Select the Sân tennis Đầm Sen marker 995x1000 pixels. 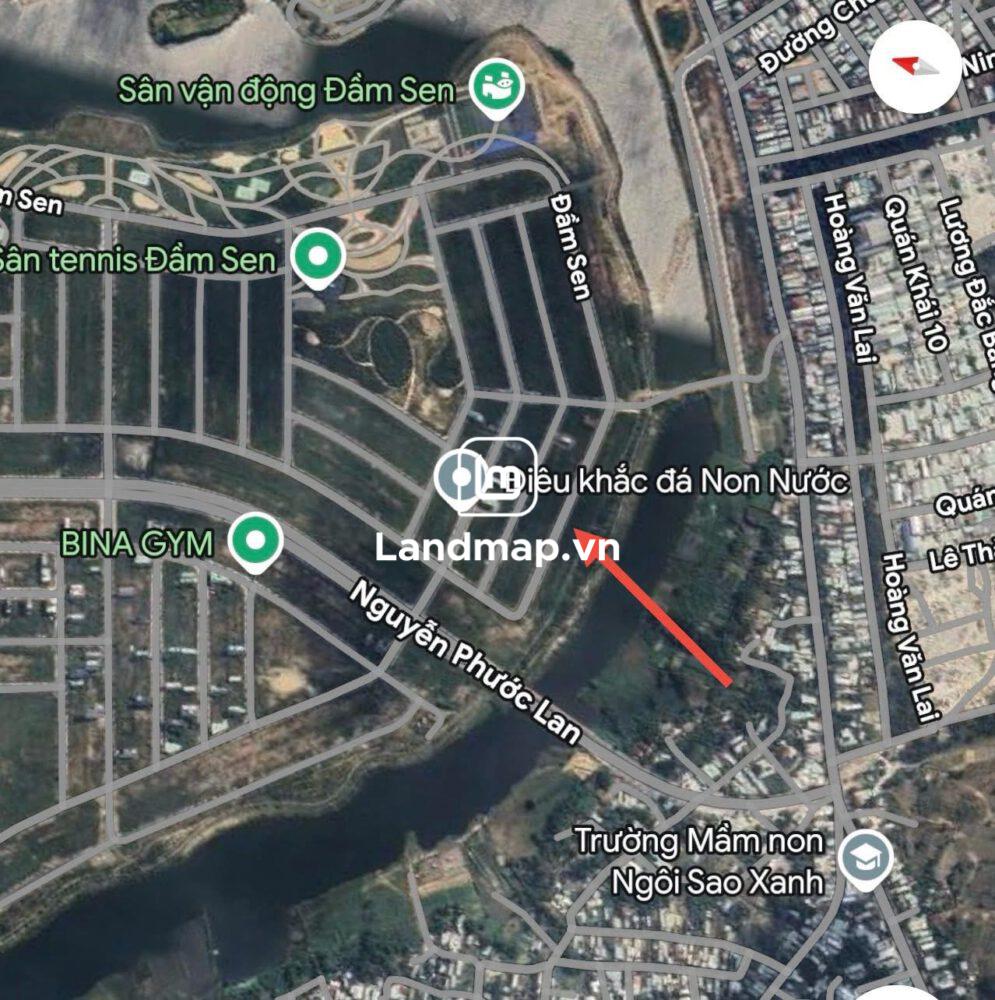pyautogui.click(x=318, y=258)
